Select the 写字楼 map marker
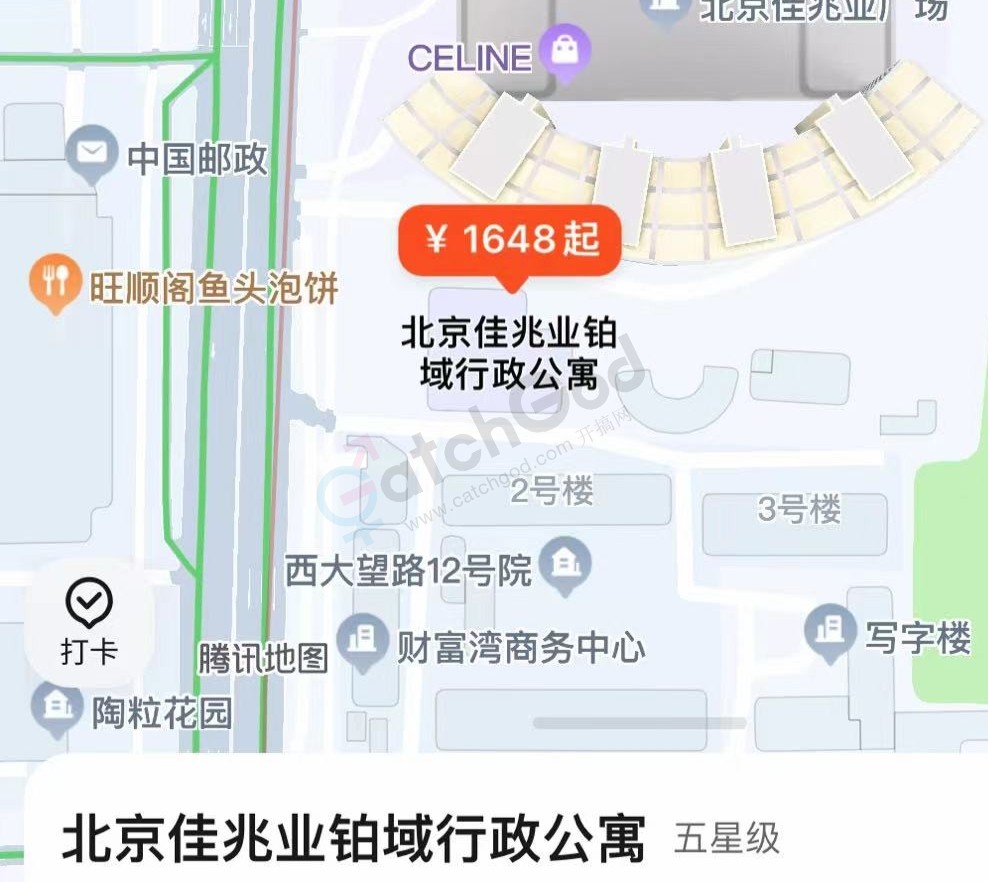This screenshot has width=988, height=882. [829, 632]
